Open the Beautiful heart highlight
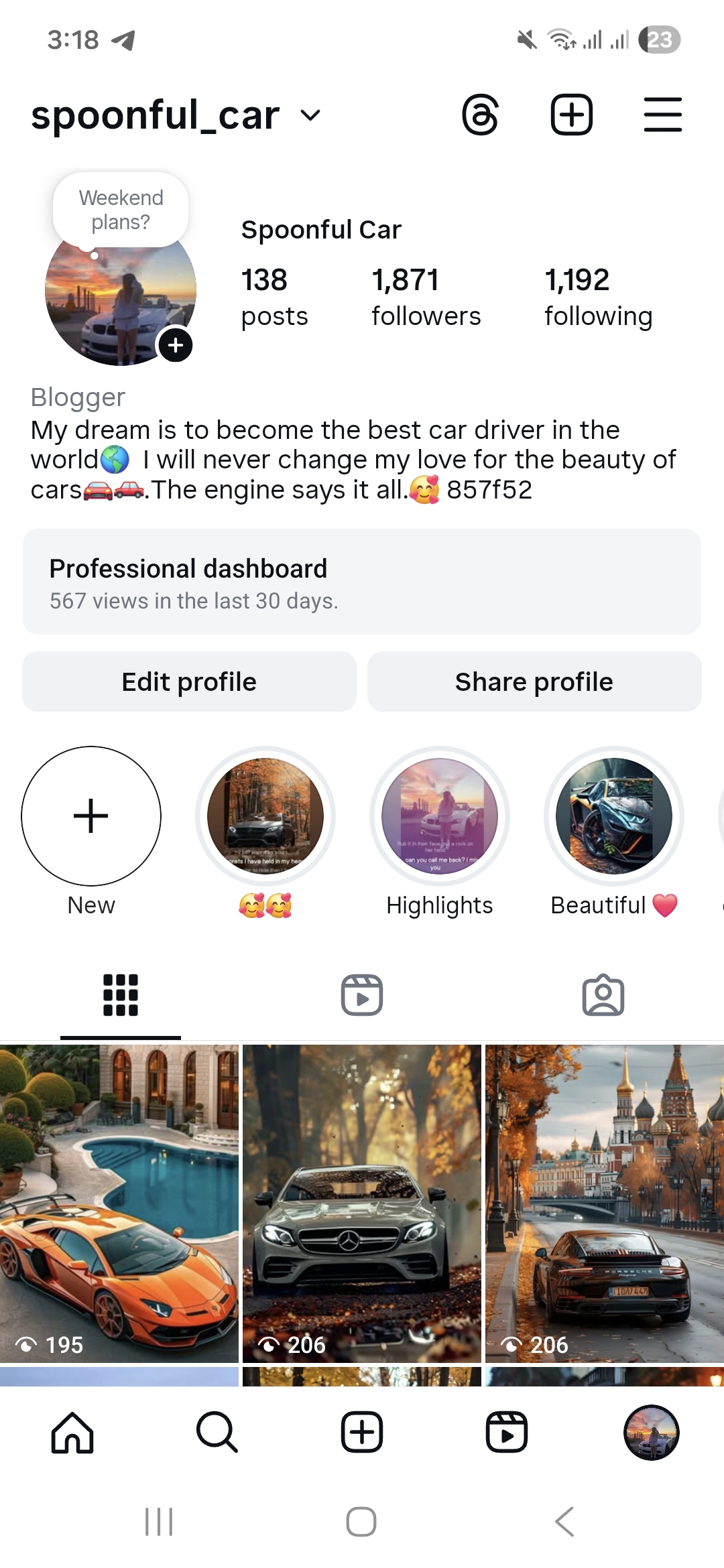 tap(613, 816)
